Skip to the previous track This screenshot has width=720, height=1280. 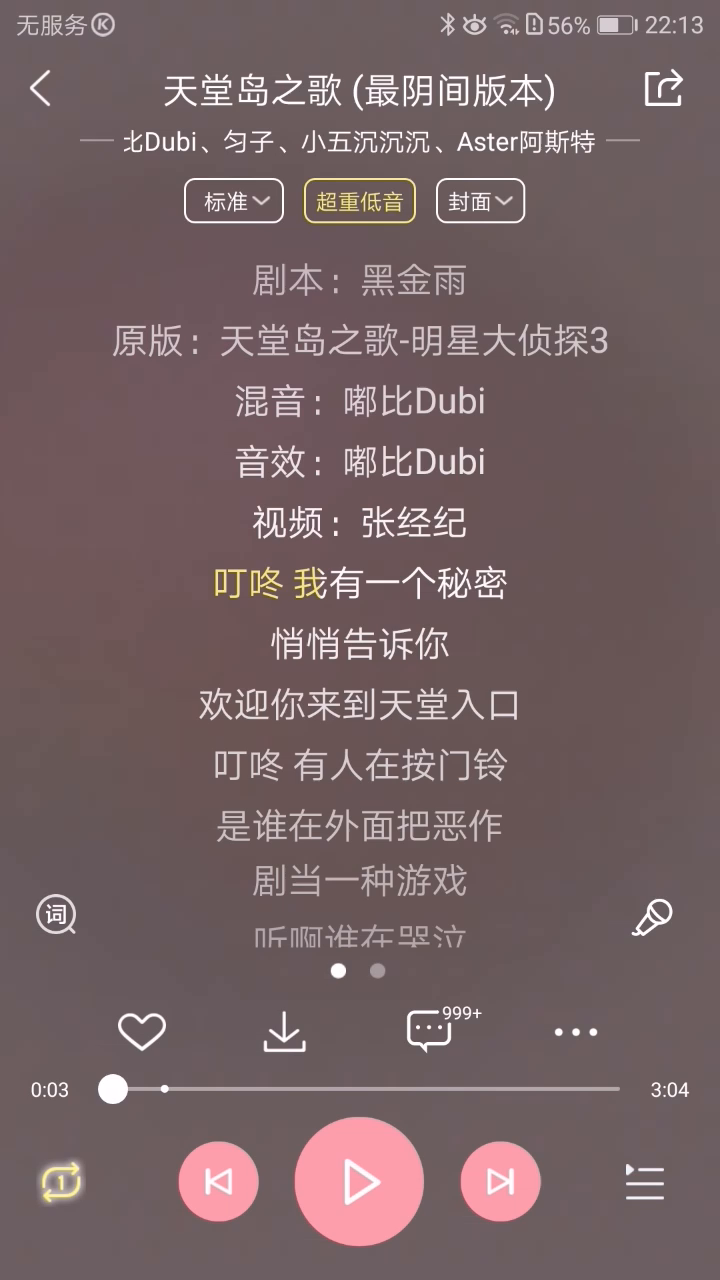(218, 1182)
